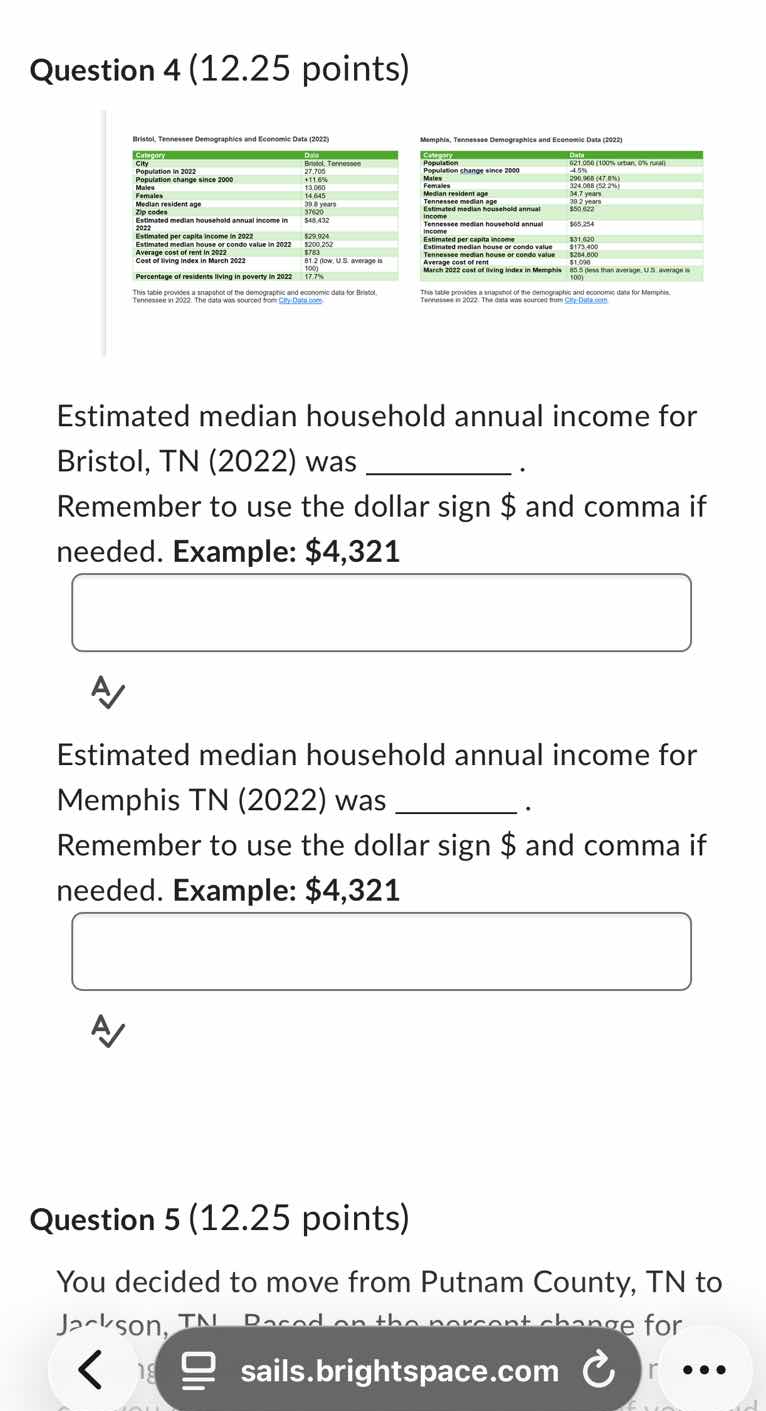The height and width of the screenshot is (1411, 766).
Task: Open Safari's ellipsis options menu
Action: pyautogui.click(x=703, y=1369)
